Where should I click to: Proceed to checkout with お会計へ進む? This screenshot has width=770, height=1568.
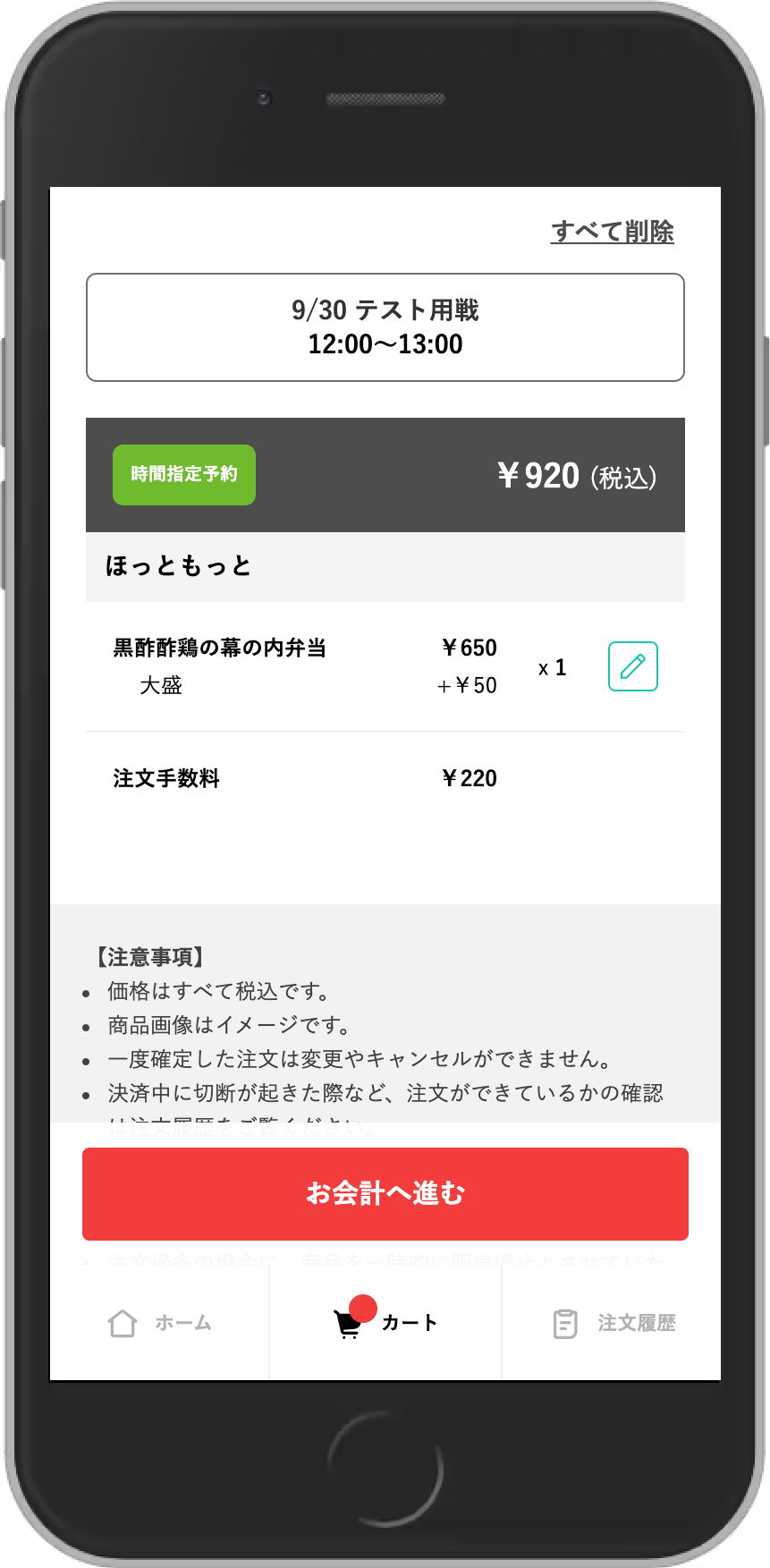pyautogui.click(x=385, y=1193)
